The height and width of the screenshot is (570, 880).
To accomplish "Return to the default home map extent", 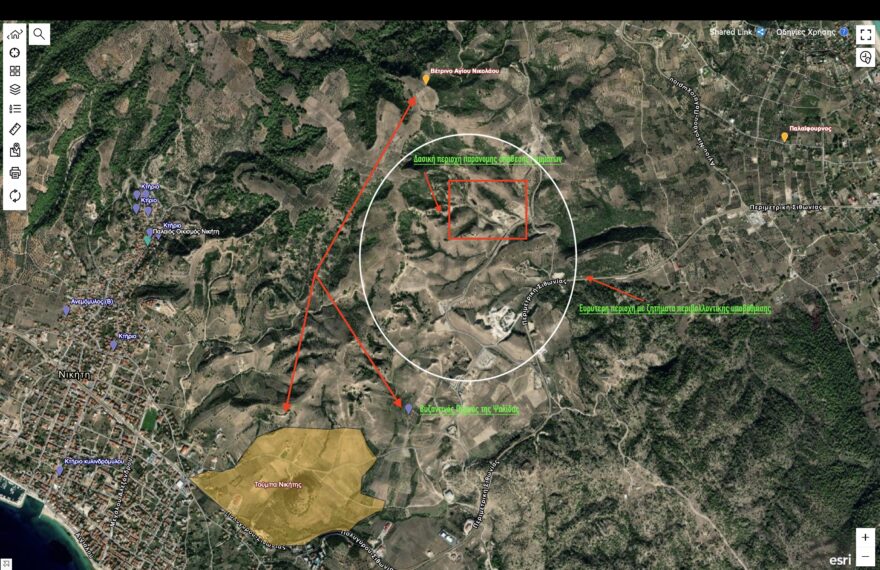I will [15, 33].
